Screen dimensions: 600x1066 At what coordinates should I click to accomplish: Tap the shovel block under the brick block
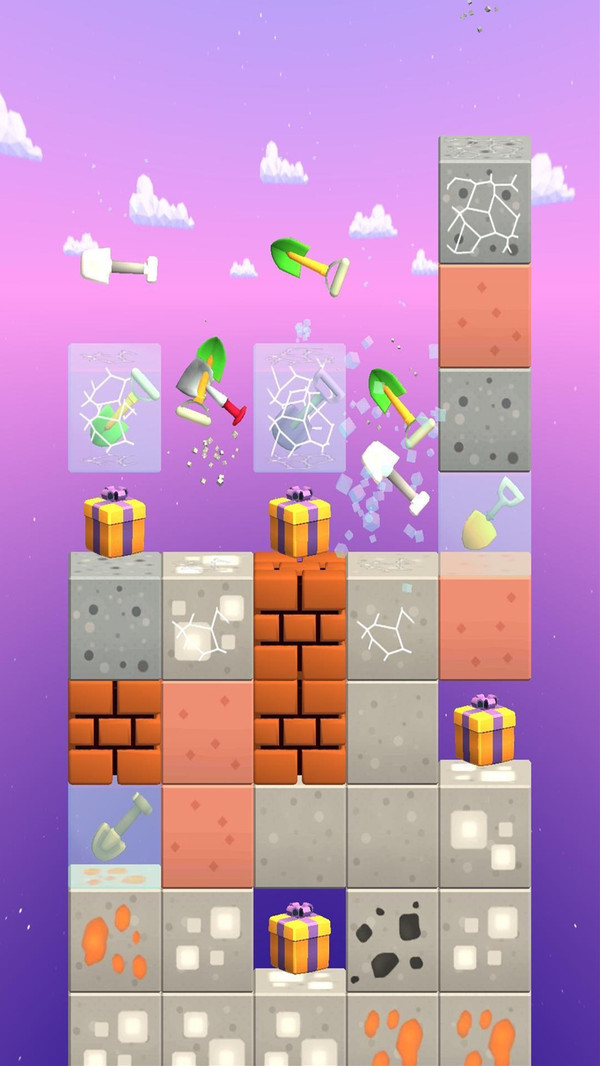point(114,826)
